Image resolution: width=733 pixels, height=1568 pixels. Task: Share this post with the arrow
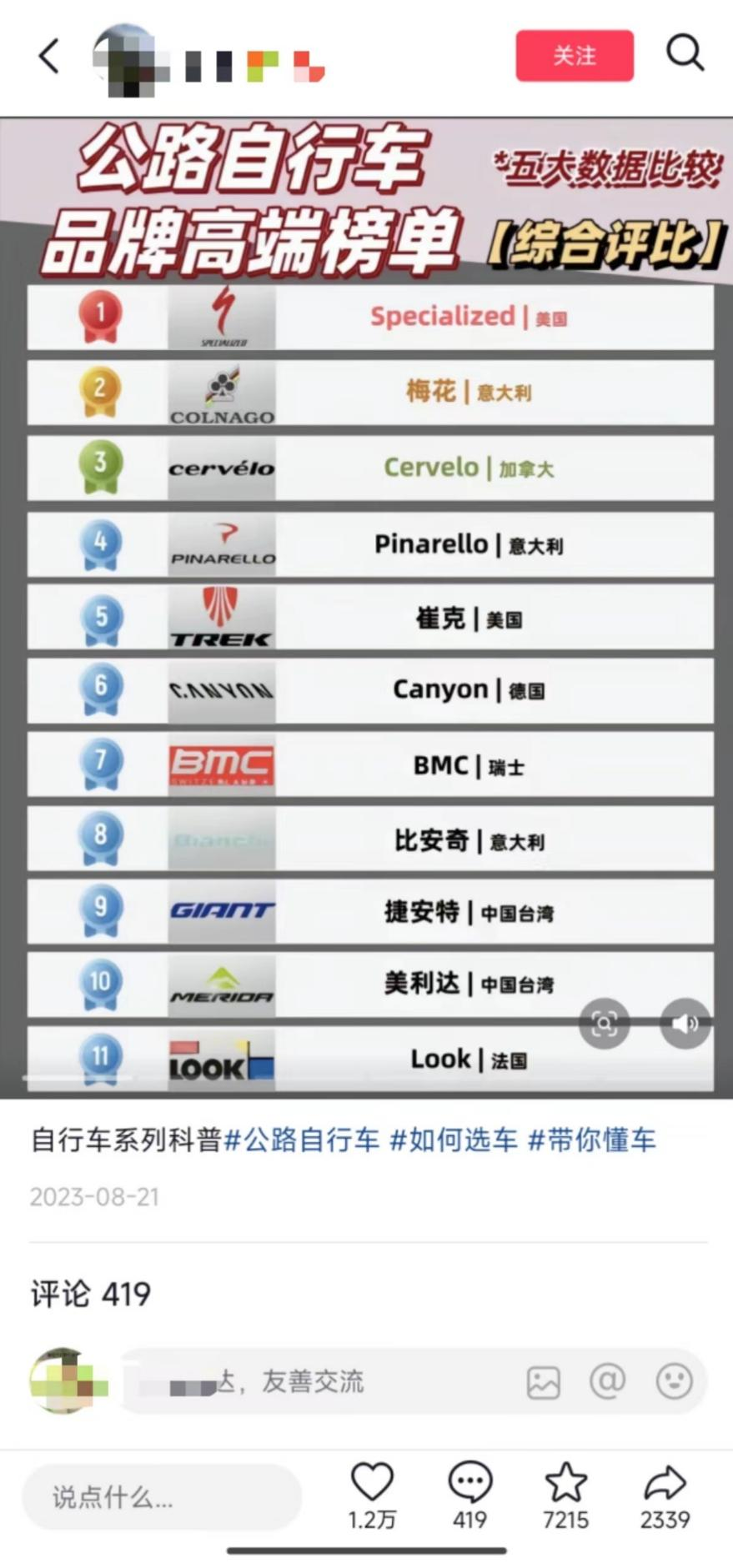pyautogui.click(x=665, y=1483)
